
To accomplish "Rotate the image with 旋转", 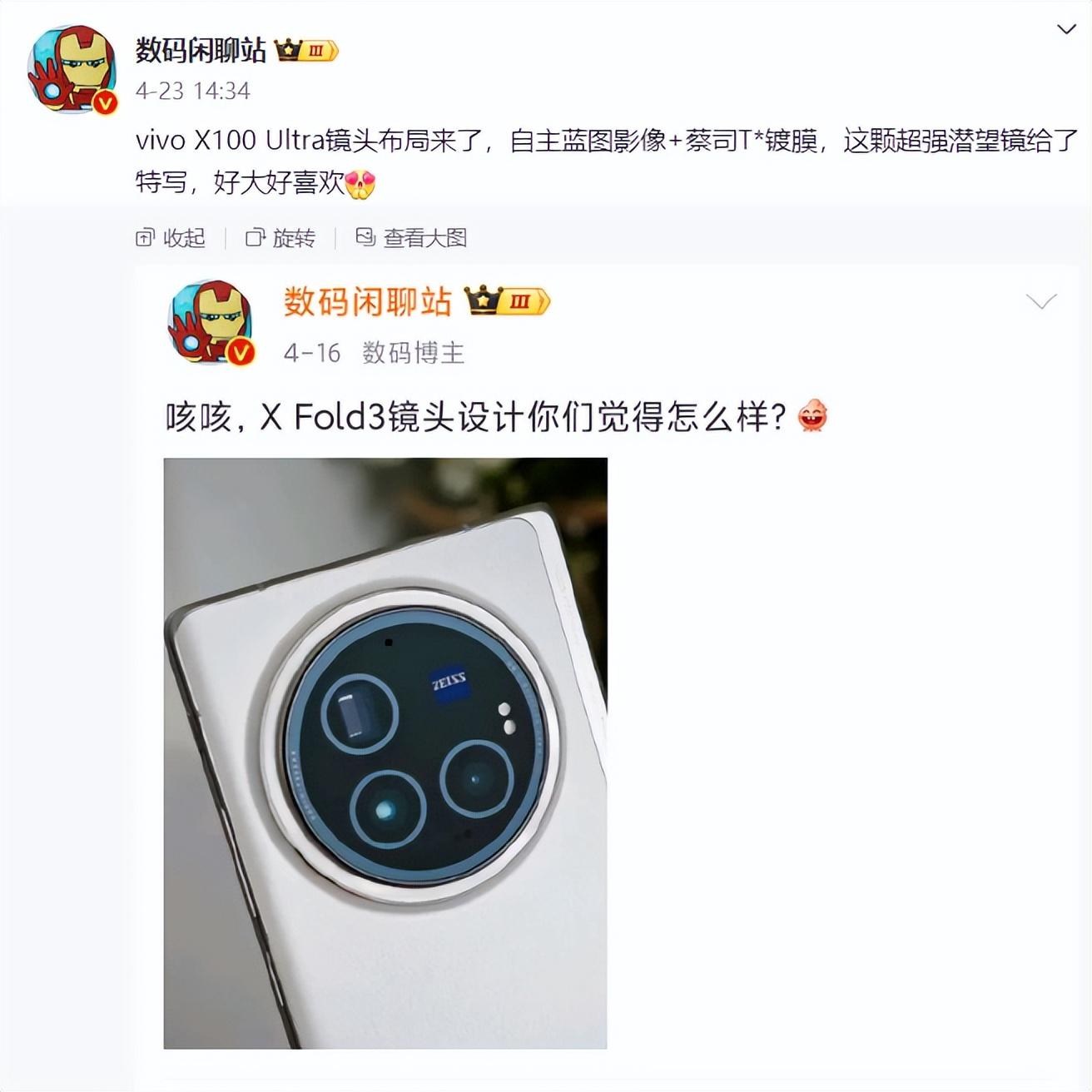I will tap(280, 238).
